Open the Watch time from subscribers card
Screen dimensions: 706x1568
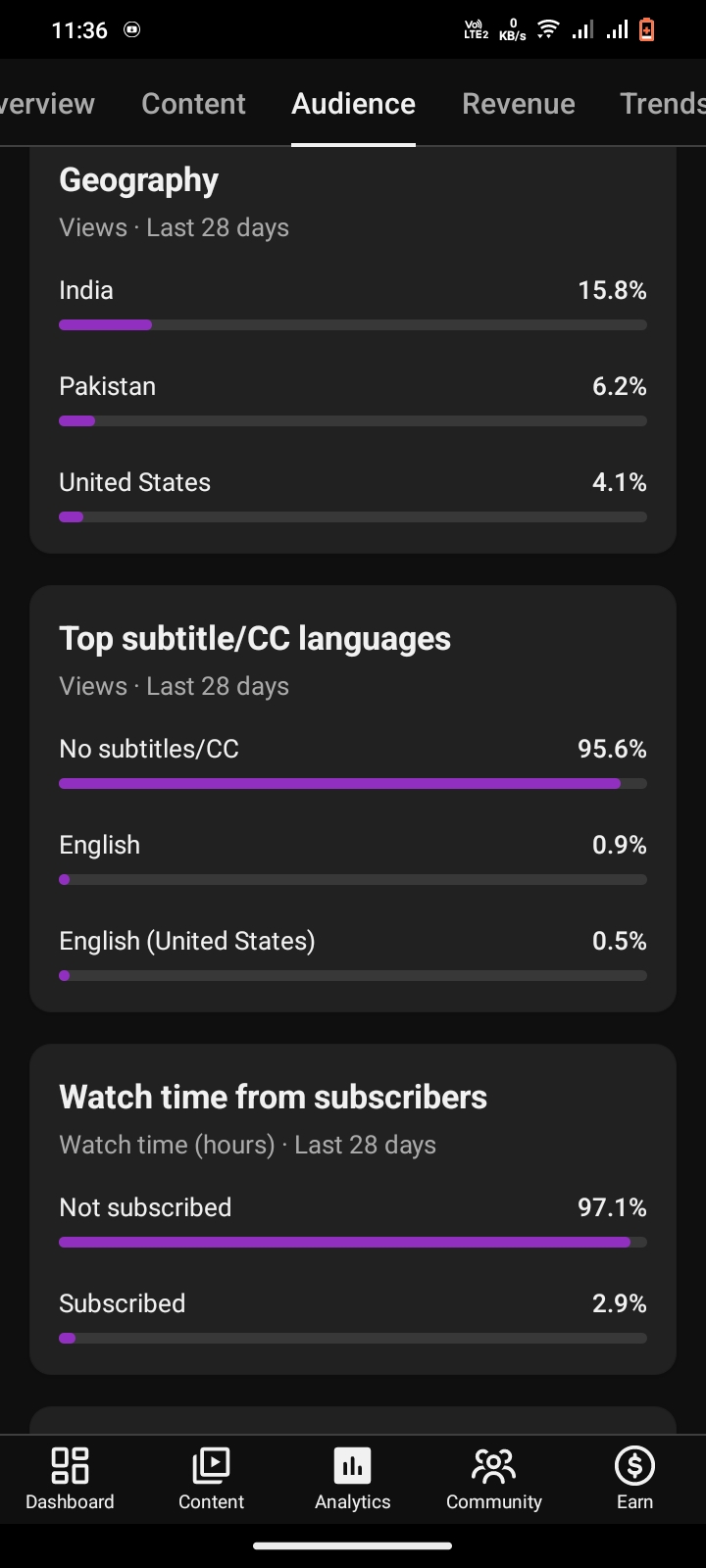353,1209
